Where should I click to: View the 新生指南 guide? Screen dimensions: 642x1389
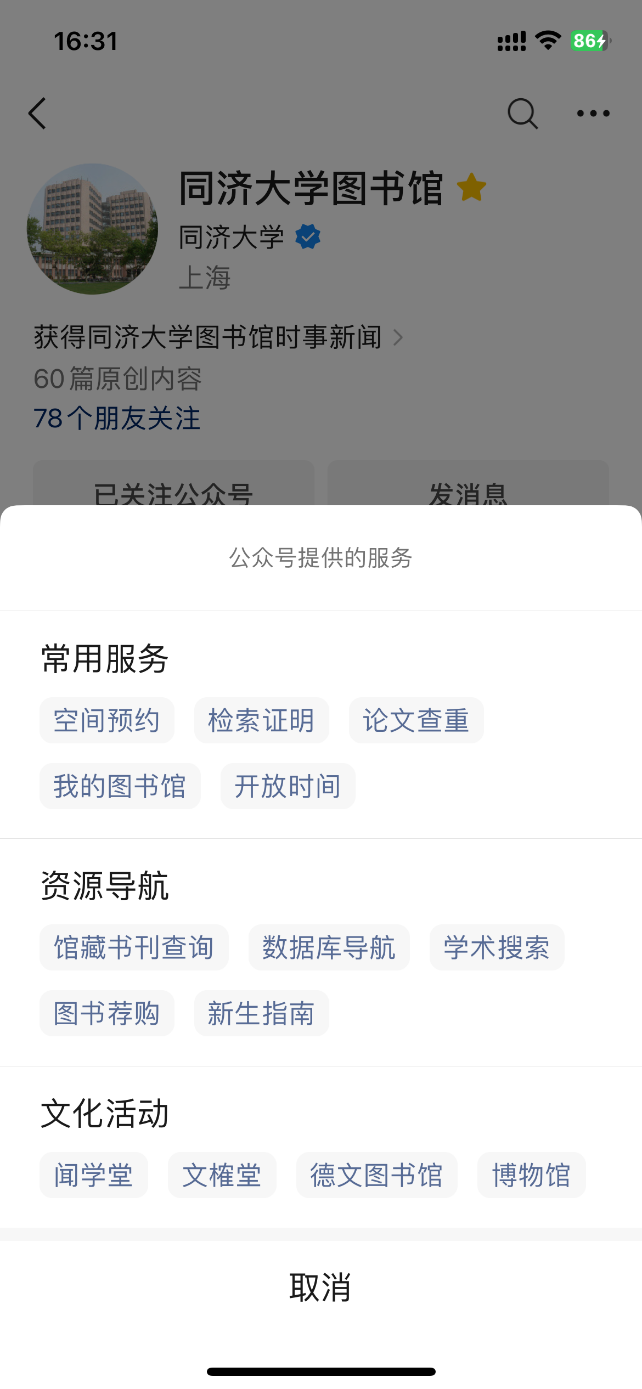coord(261,1013)
